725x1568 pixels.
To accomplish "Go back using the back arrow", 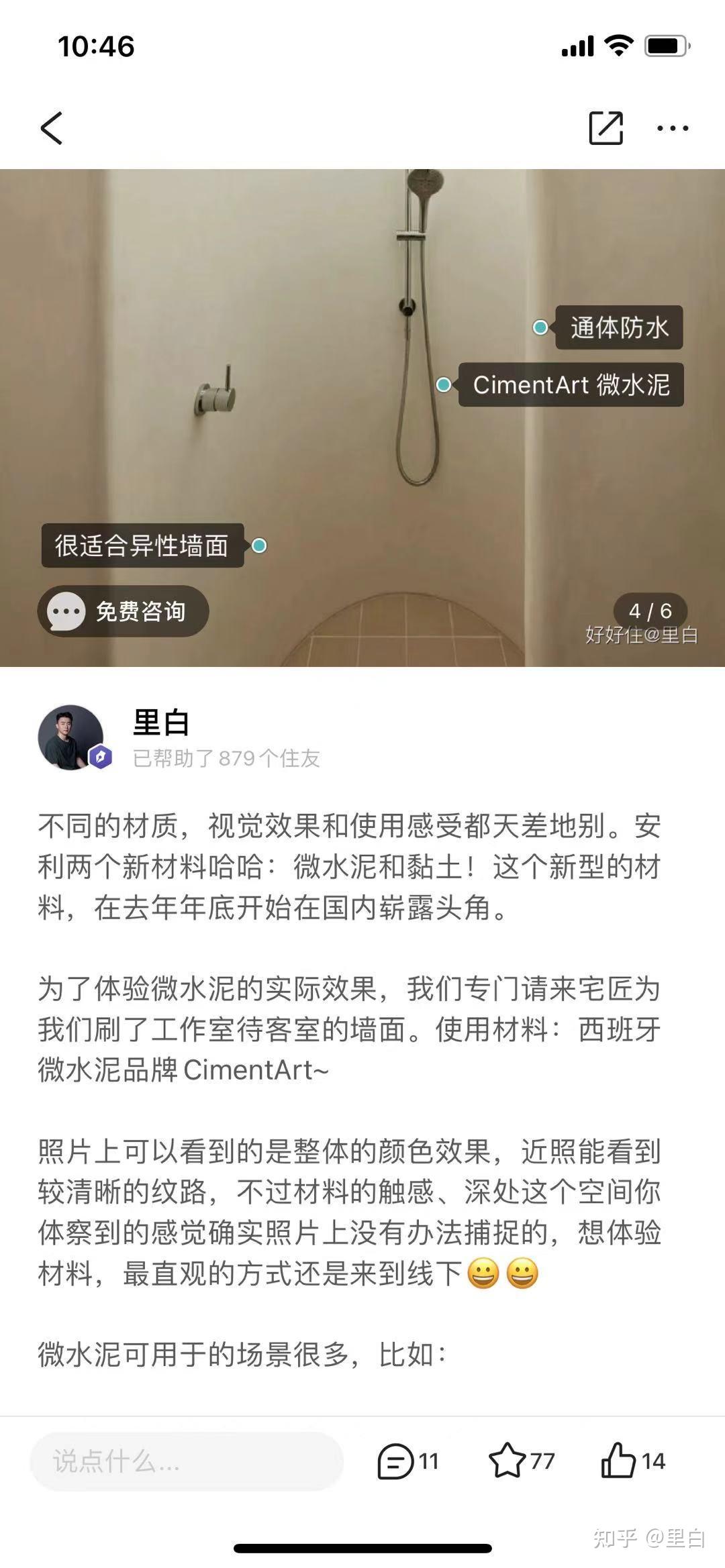I will [x=52, y=128].
